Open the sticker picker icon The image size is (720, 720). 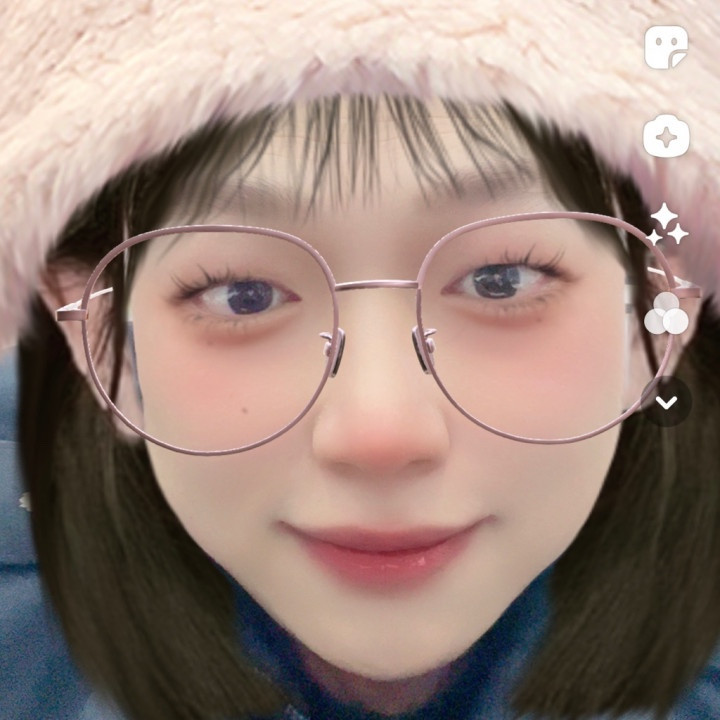pyautogui.click(x=666, y=47)
